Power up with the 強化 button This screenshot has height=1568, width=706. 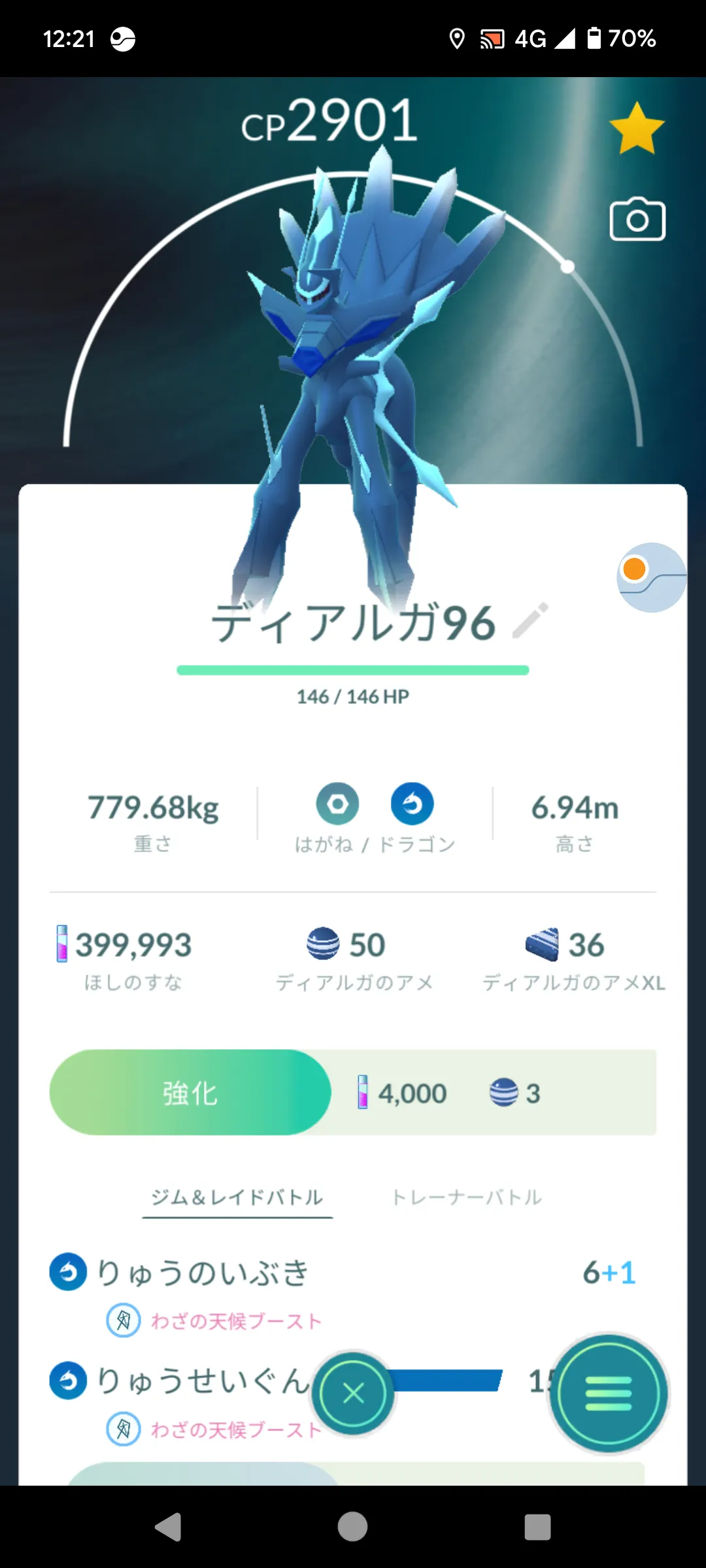point(190,1092)
